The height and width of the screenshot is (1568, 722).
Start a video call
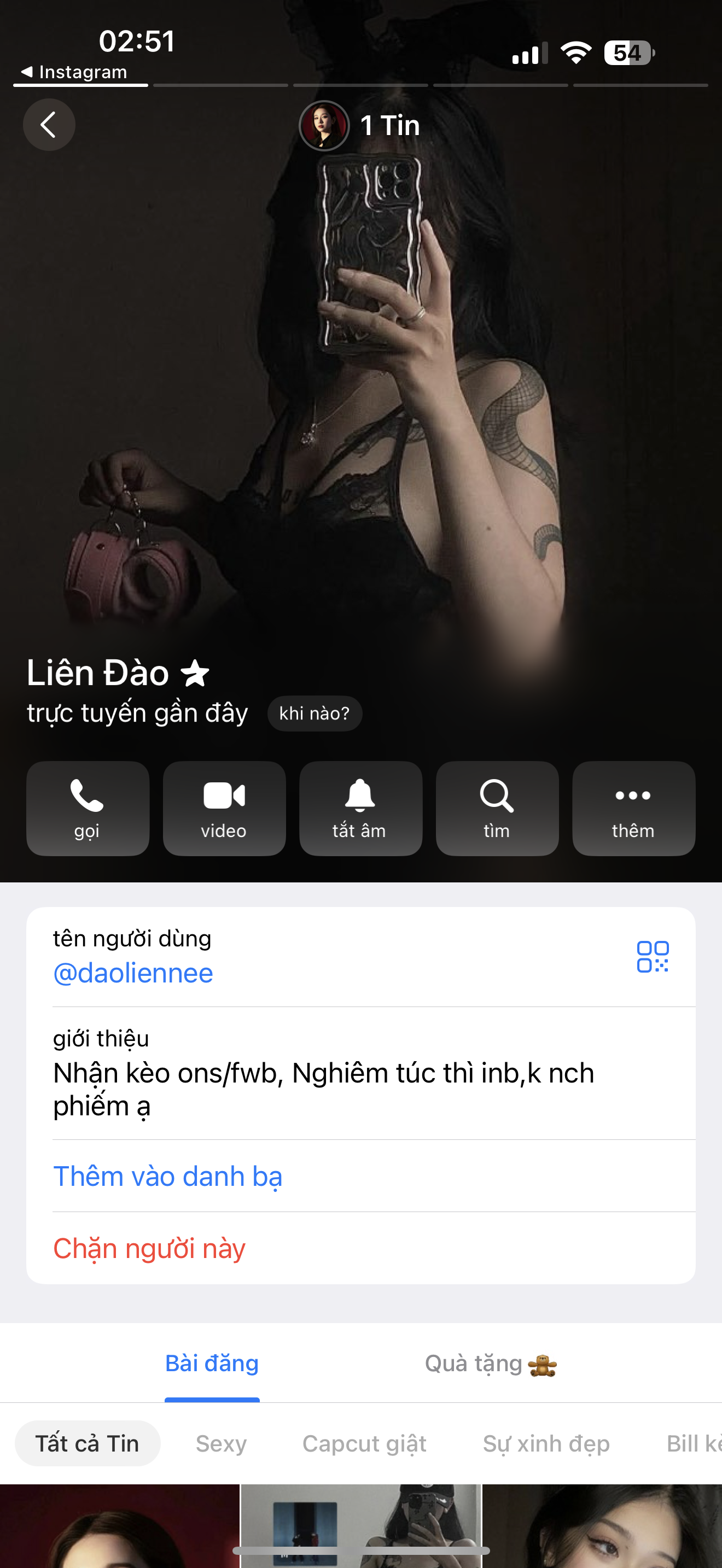coord(224,809)
